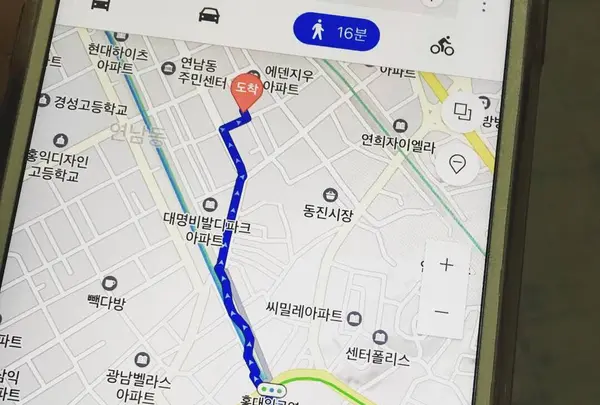Open the map layers button
600x405 pixels.
[463, 112]
